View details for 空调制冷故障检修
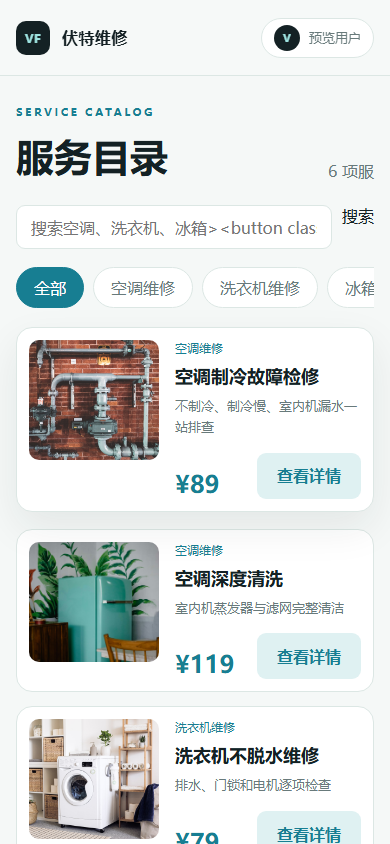 309,476
